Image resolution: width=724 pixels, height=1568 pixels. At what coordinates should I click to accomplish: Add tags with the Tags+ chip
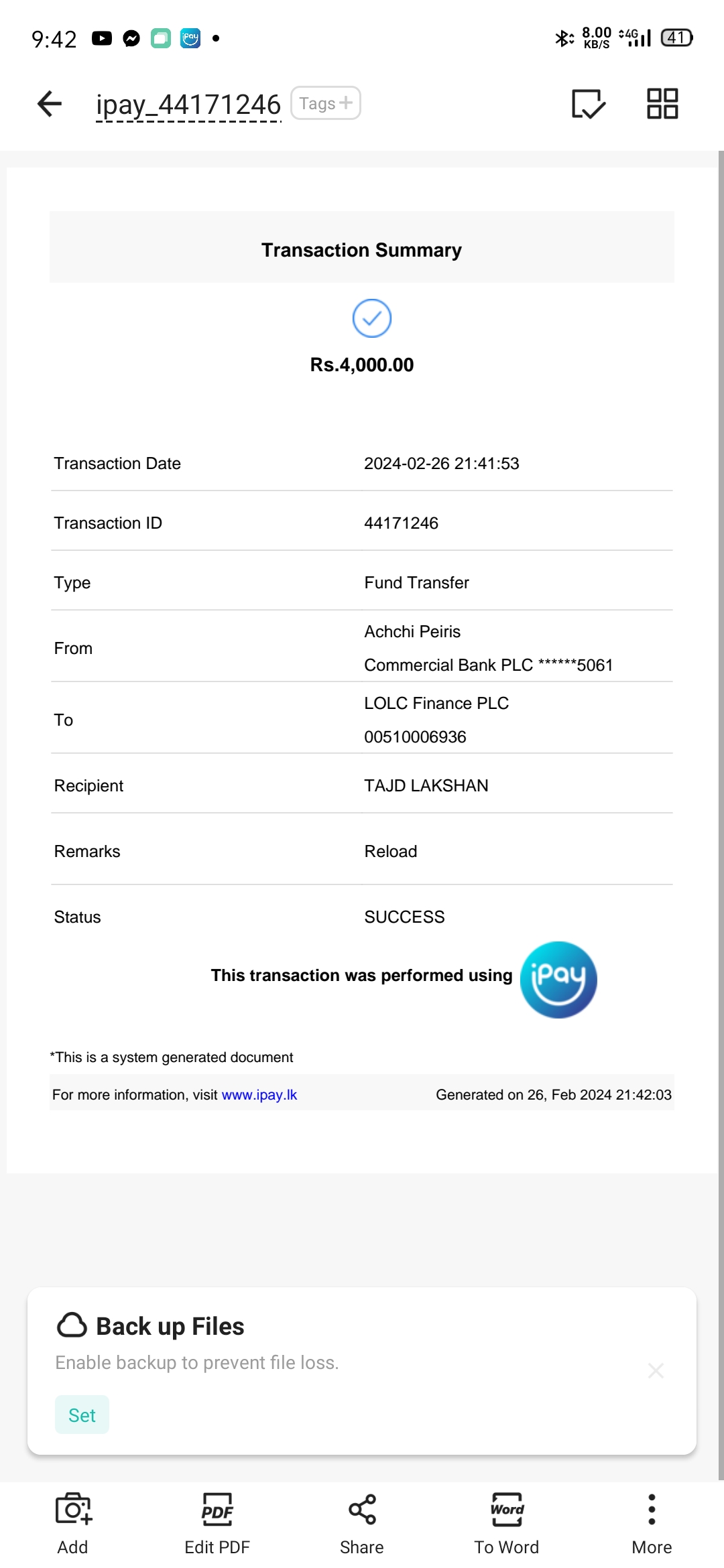[x=326, y=103]
